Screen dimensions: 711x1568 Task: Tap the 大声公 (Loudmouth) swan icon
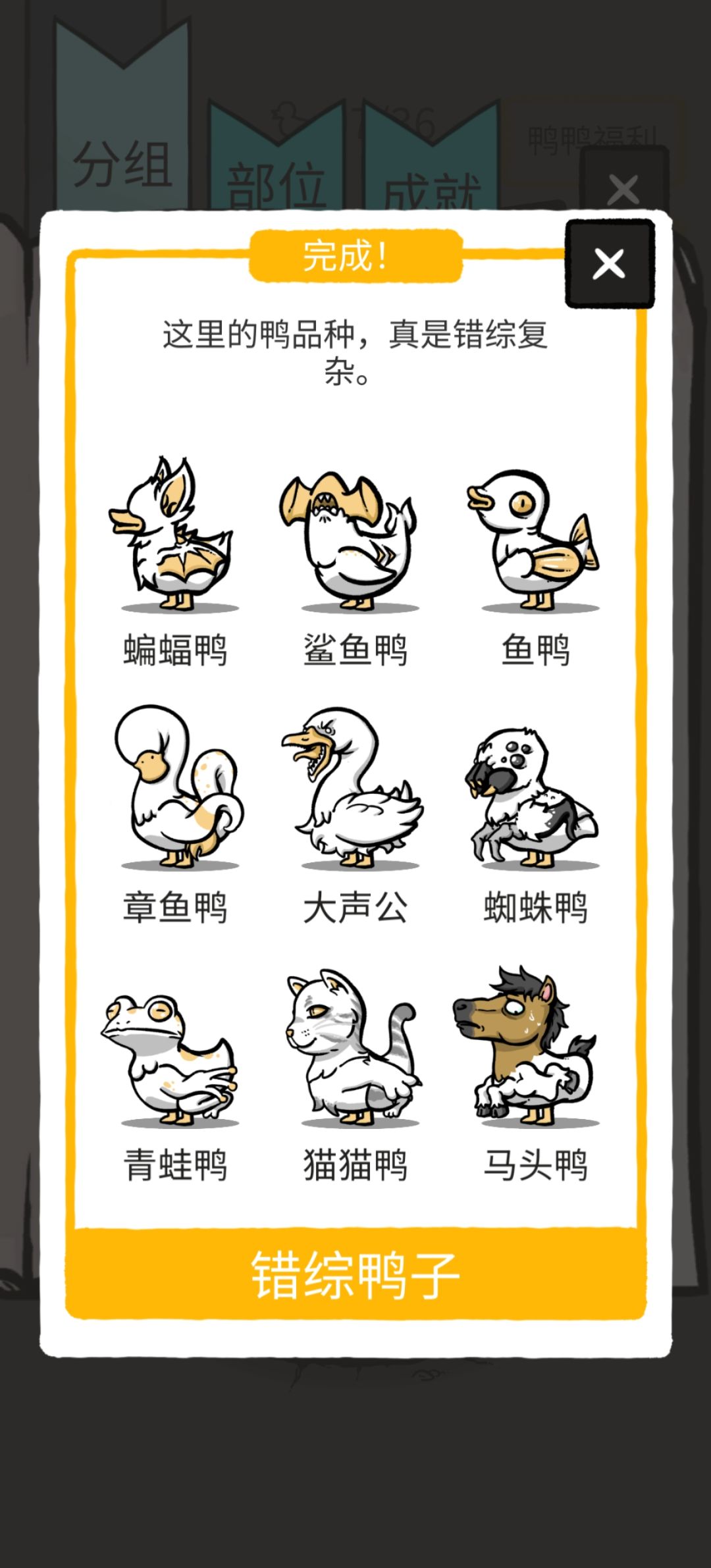(355, 800)
